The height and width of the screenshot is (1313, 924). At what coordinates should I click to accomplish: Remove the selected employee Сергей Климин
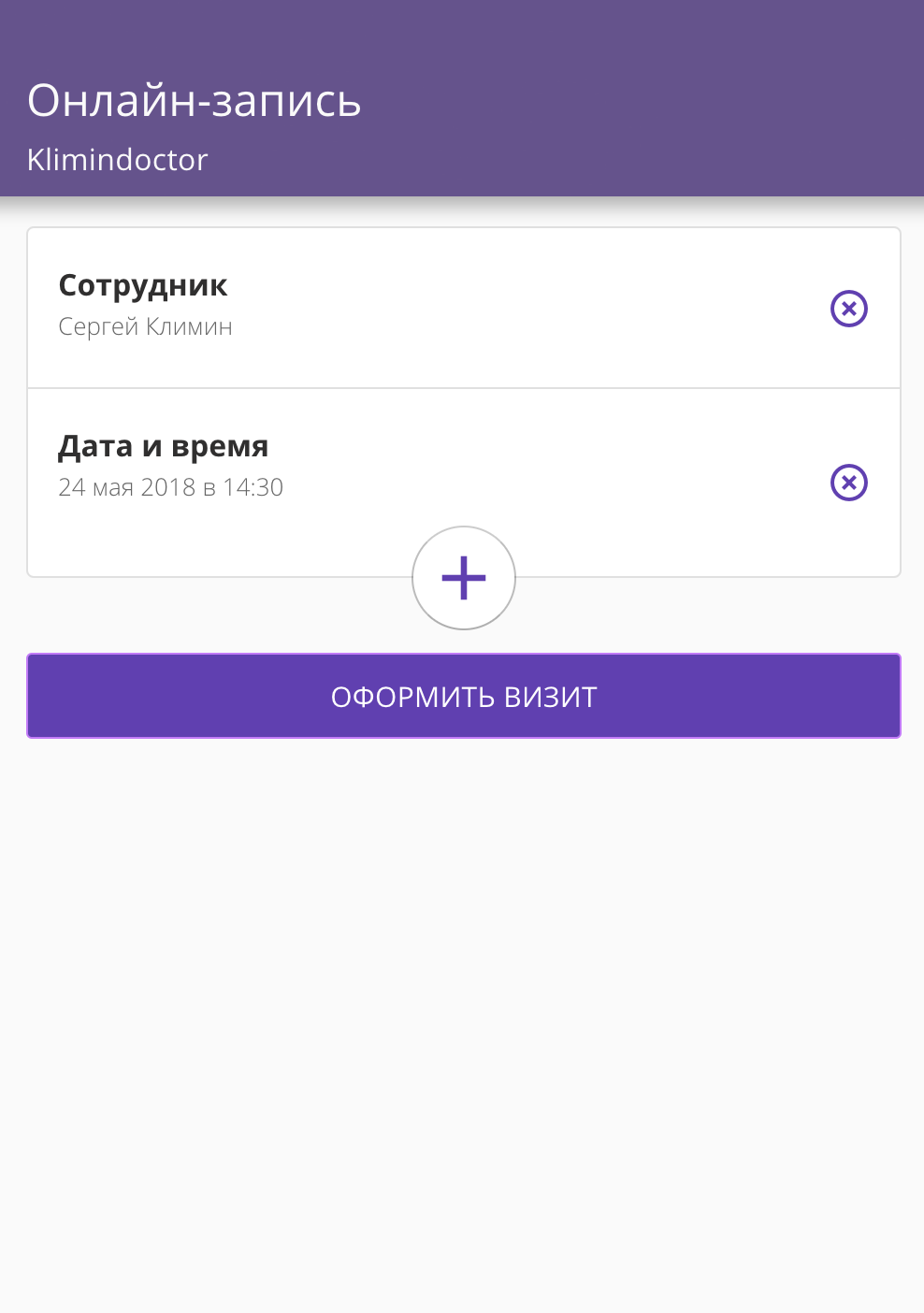point(849,309)
